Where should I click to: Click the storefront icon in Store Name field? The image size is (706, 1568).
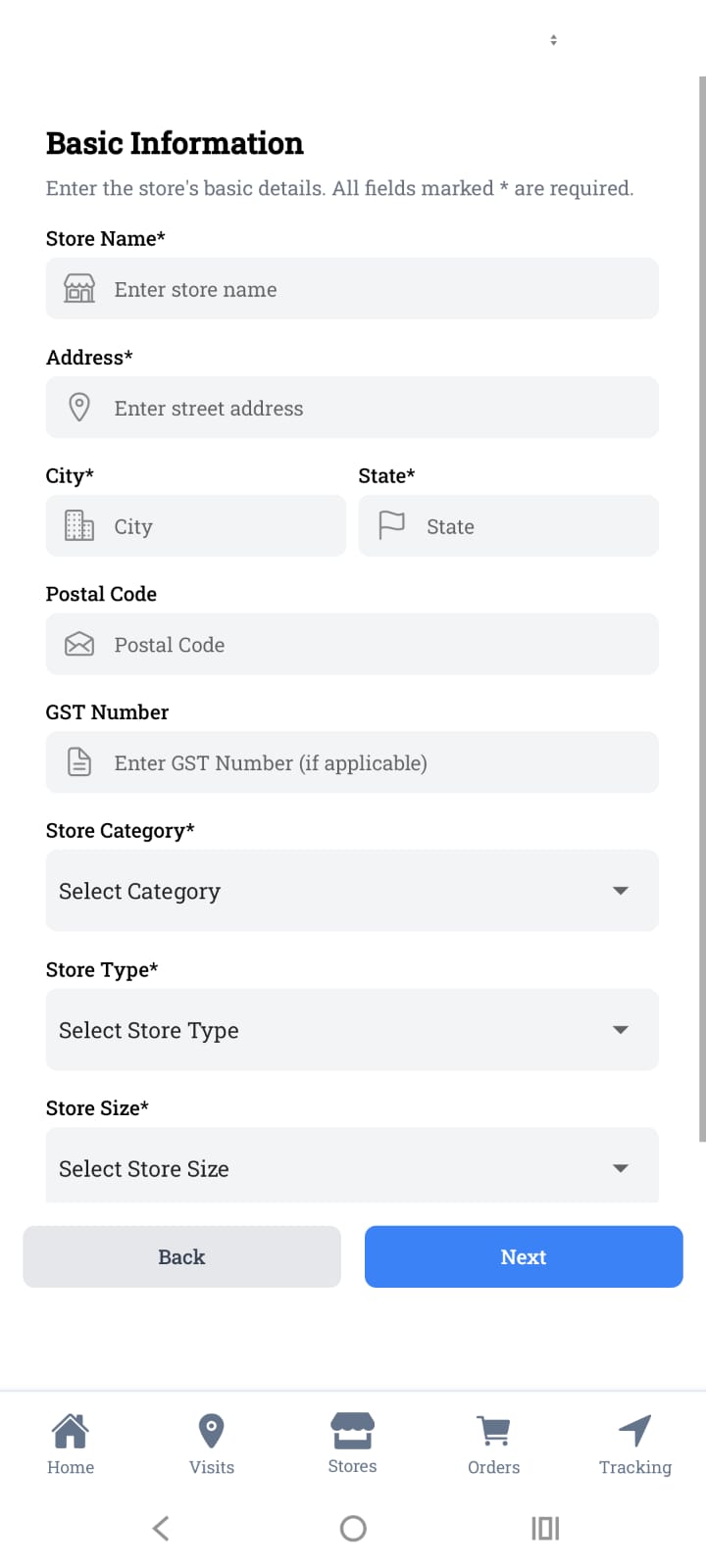pos(78,288)
